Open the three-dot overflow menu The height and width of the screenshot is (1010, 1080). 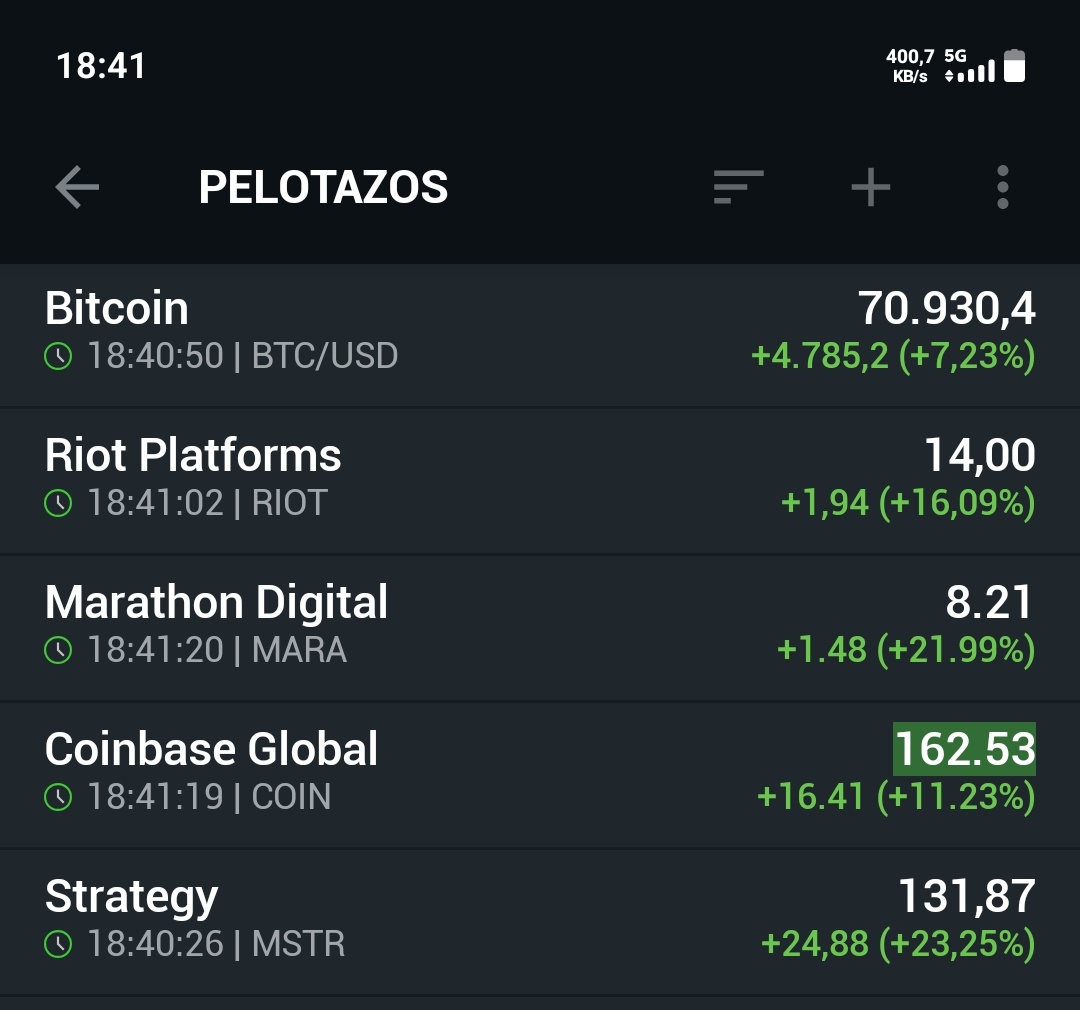point(1002,187)
